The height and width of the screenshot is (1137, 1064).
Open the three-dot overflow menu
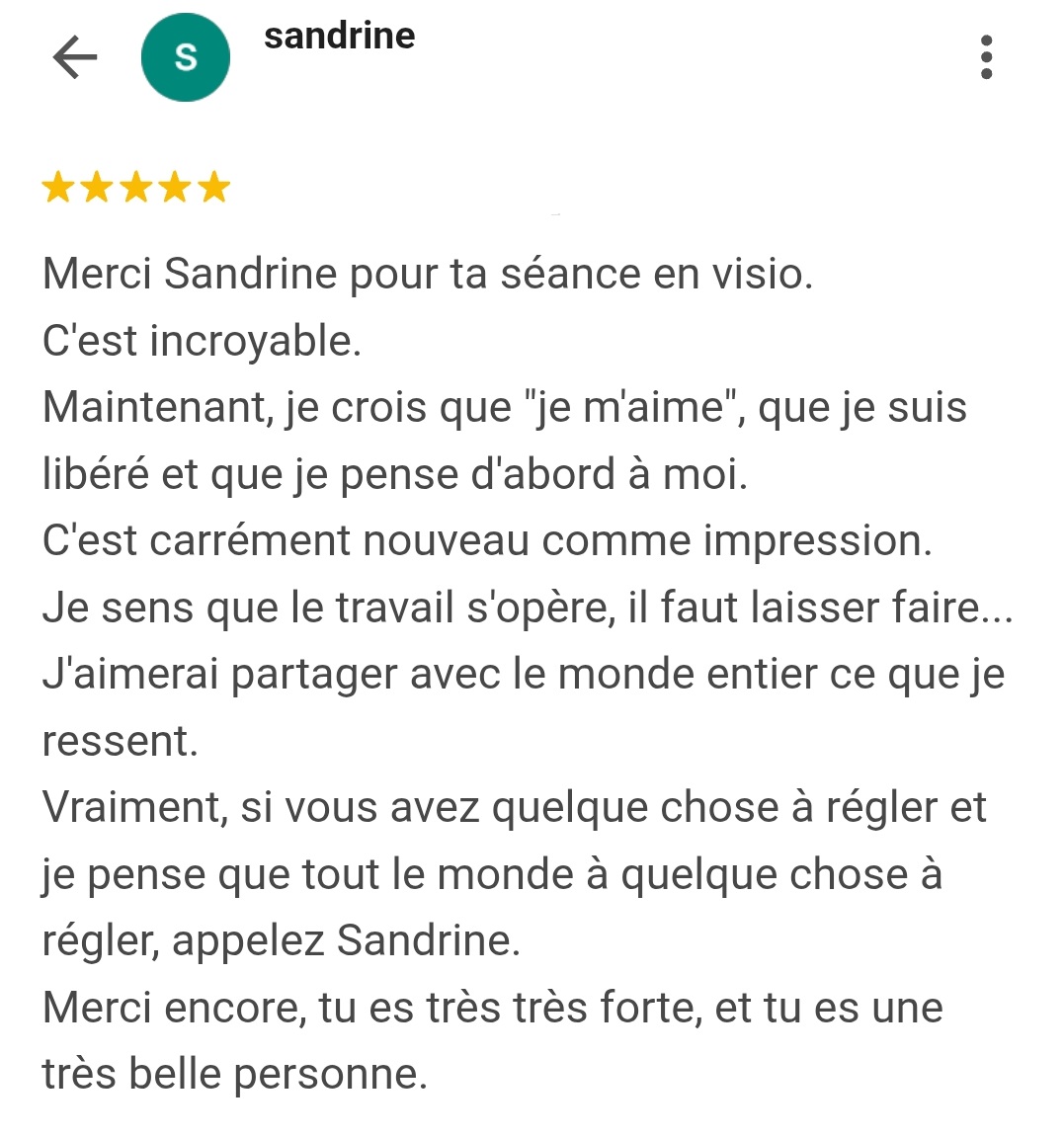coord(984,56)
